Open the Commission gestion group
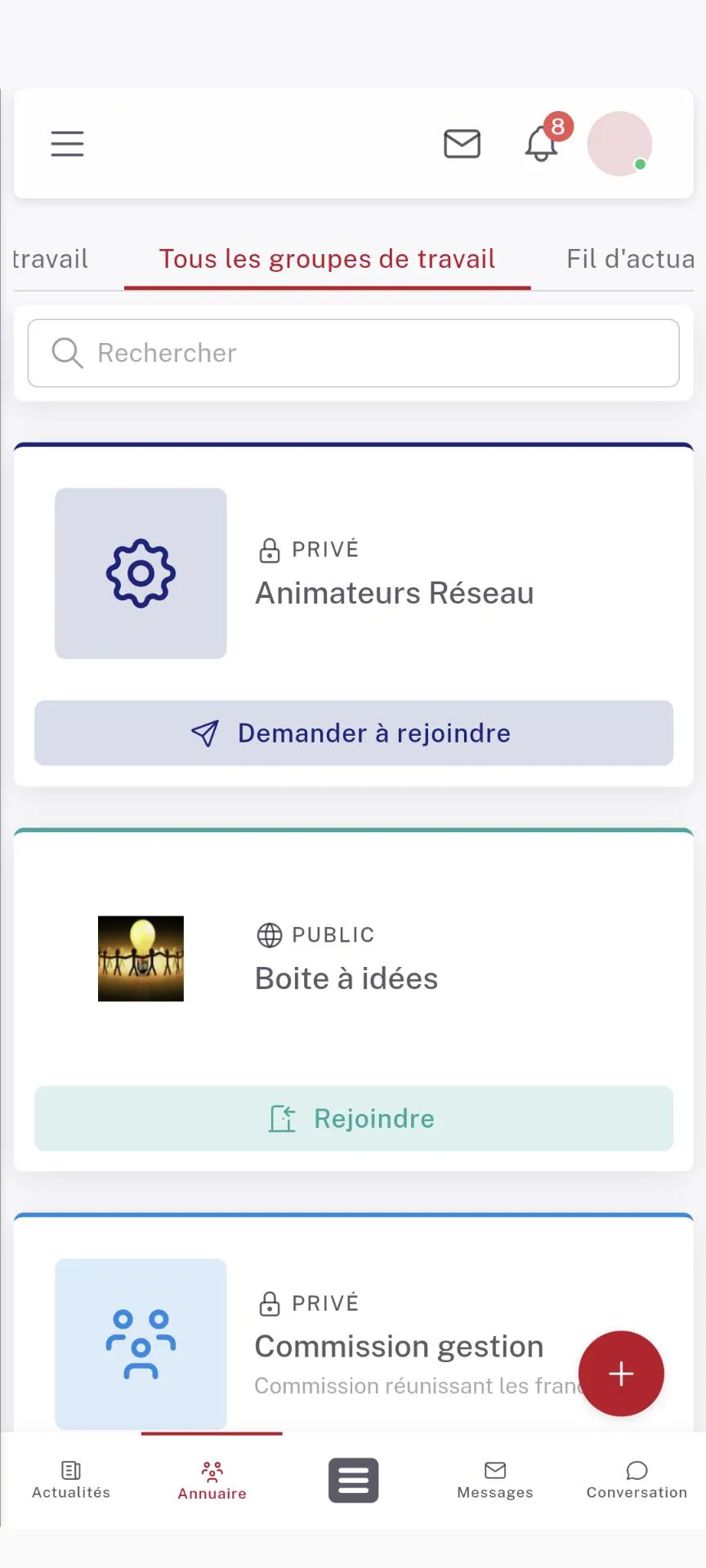Image resolution: width=706 pixels, height=1568 pixels. tap(399, 1346)
